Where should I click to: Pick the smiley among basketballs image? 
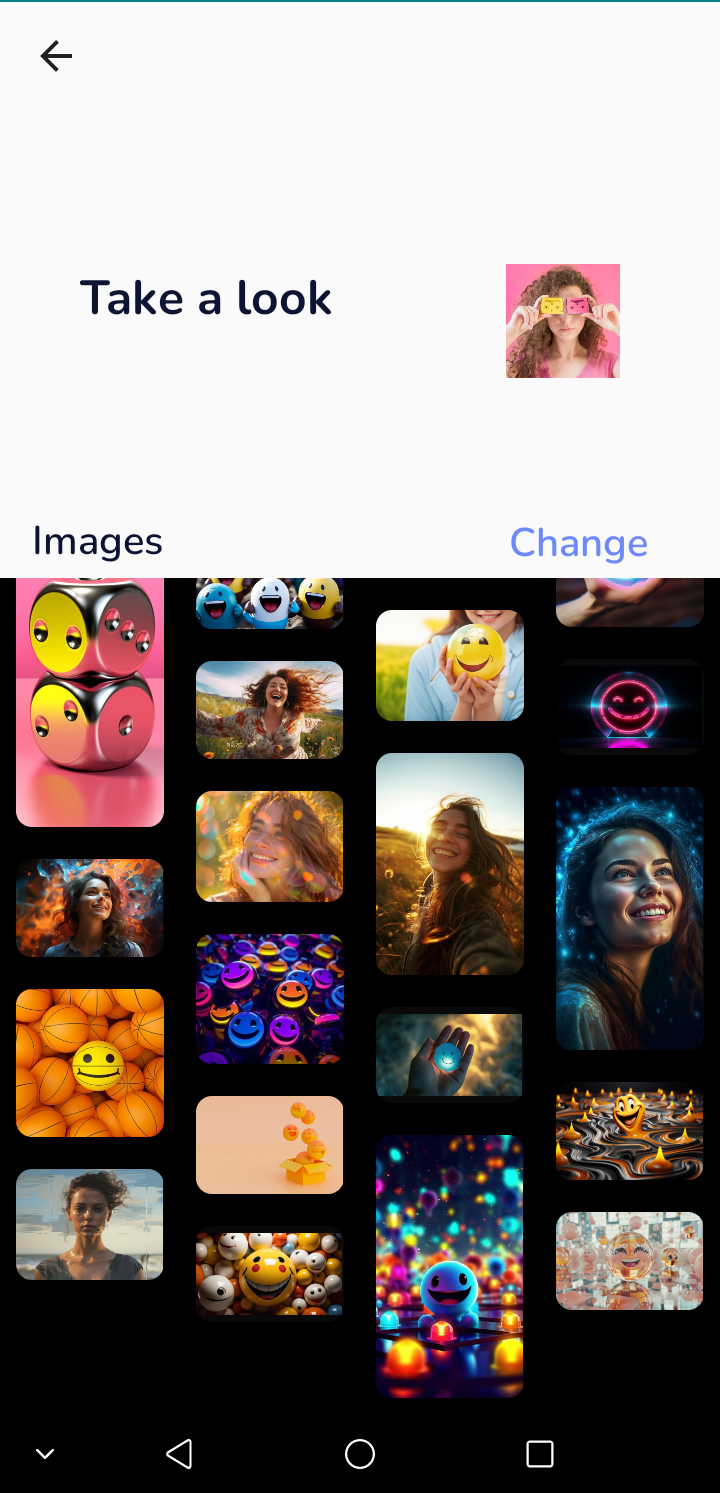[90, 1063]
